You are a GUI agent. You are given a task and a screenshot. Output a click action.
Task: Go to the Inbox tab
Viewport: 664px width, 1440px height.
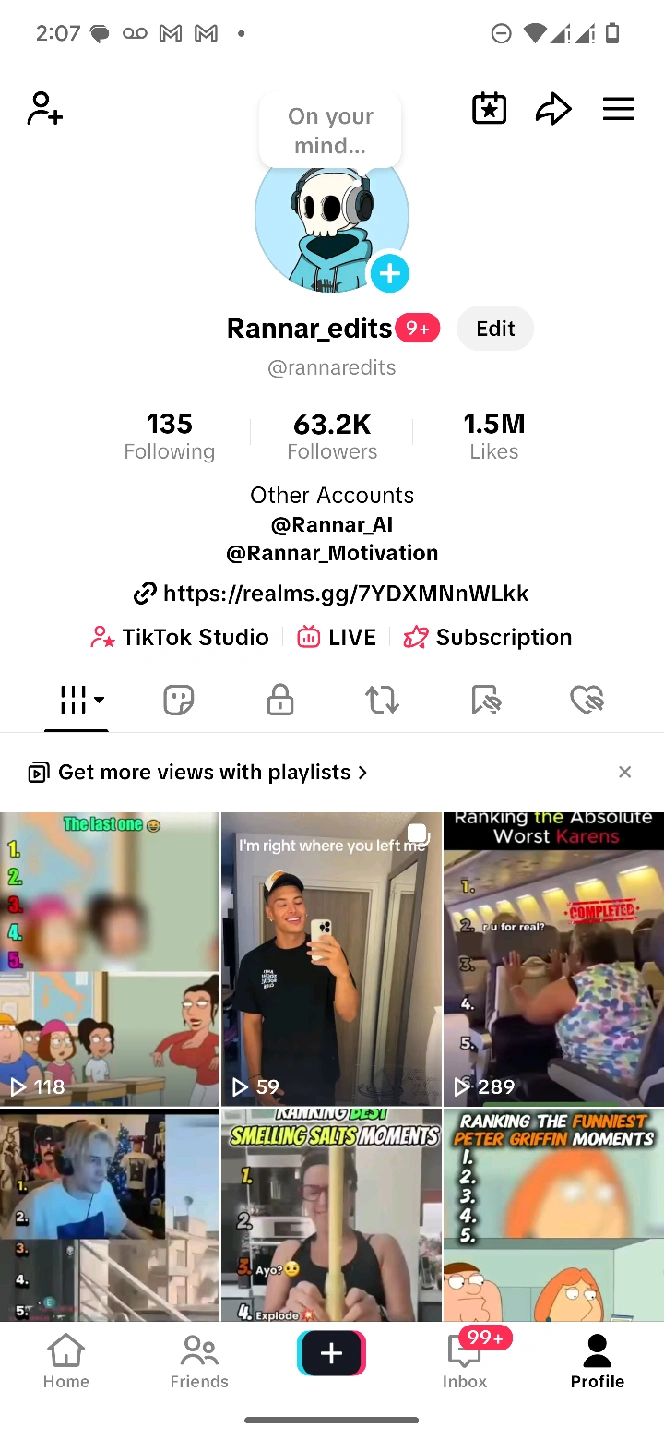click(x=465, y=1360)
